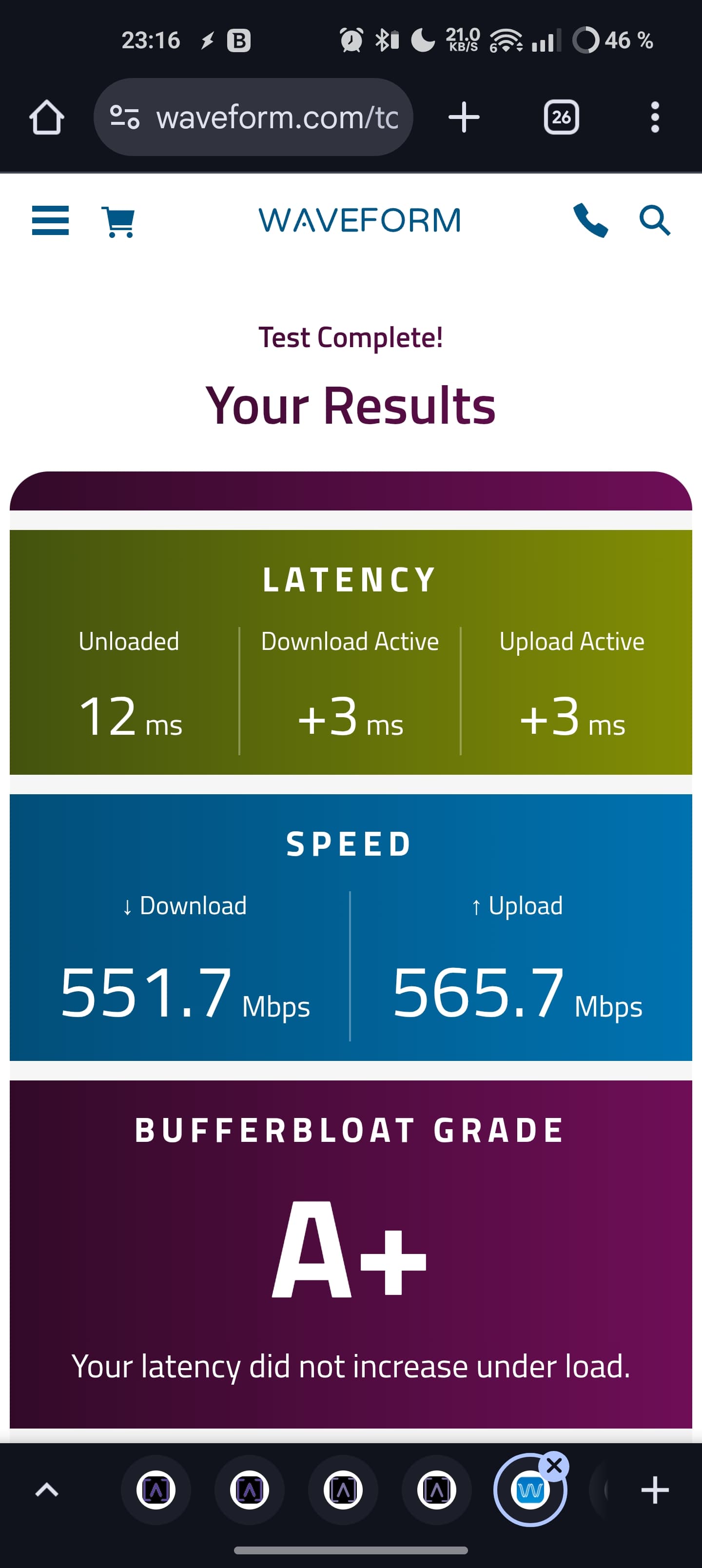Go to the browser home page

pos(46,117)
